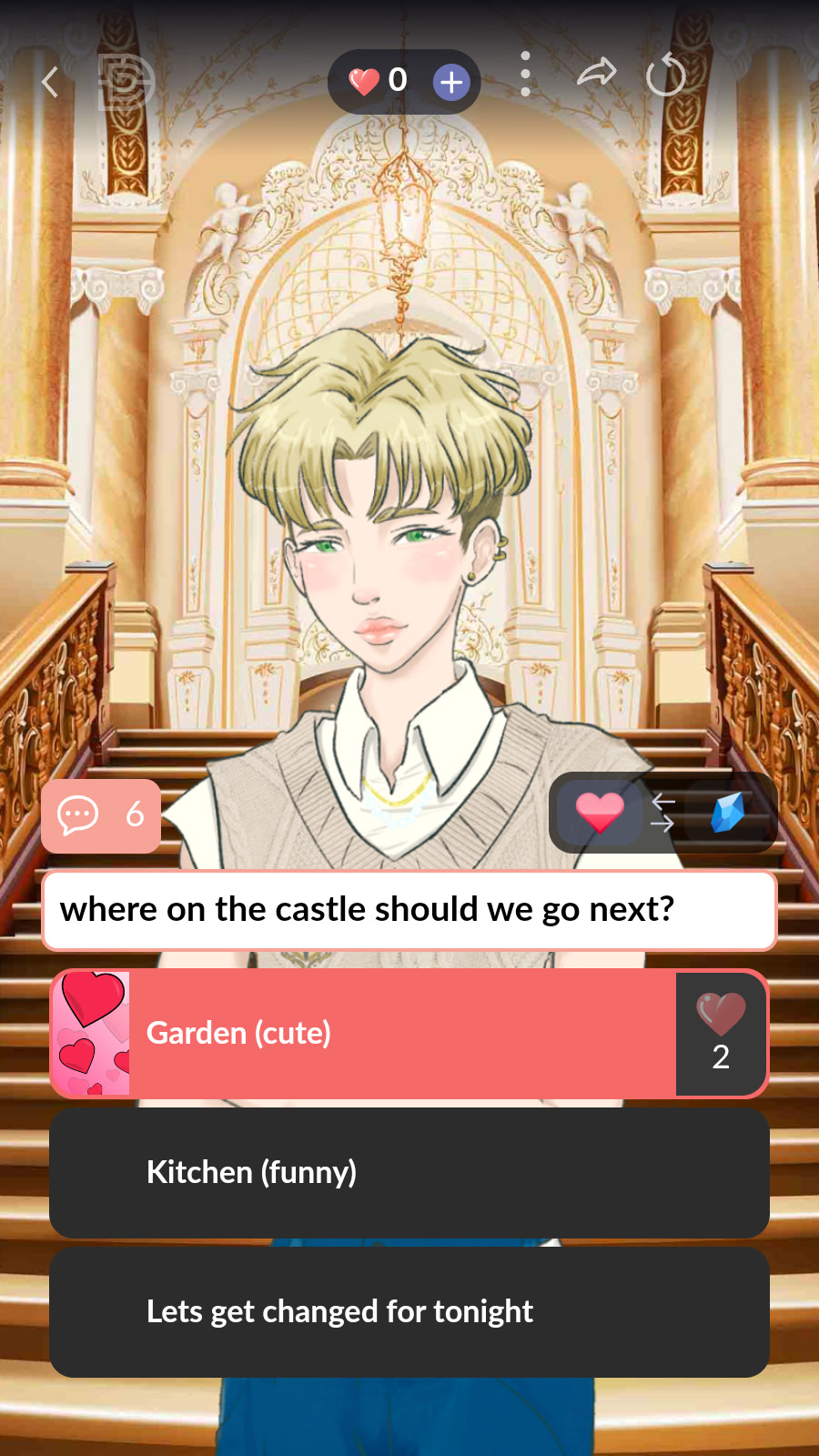Restart the story with the reload icon
Screen dimensions: 819x1456
(x=666, y=75)
